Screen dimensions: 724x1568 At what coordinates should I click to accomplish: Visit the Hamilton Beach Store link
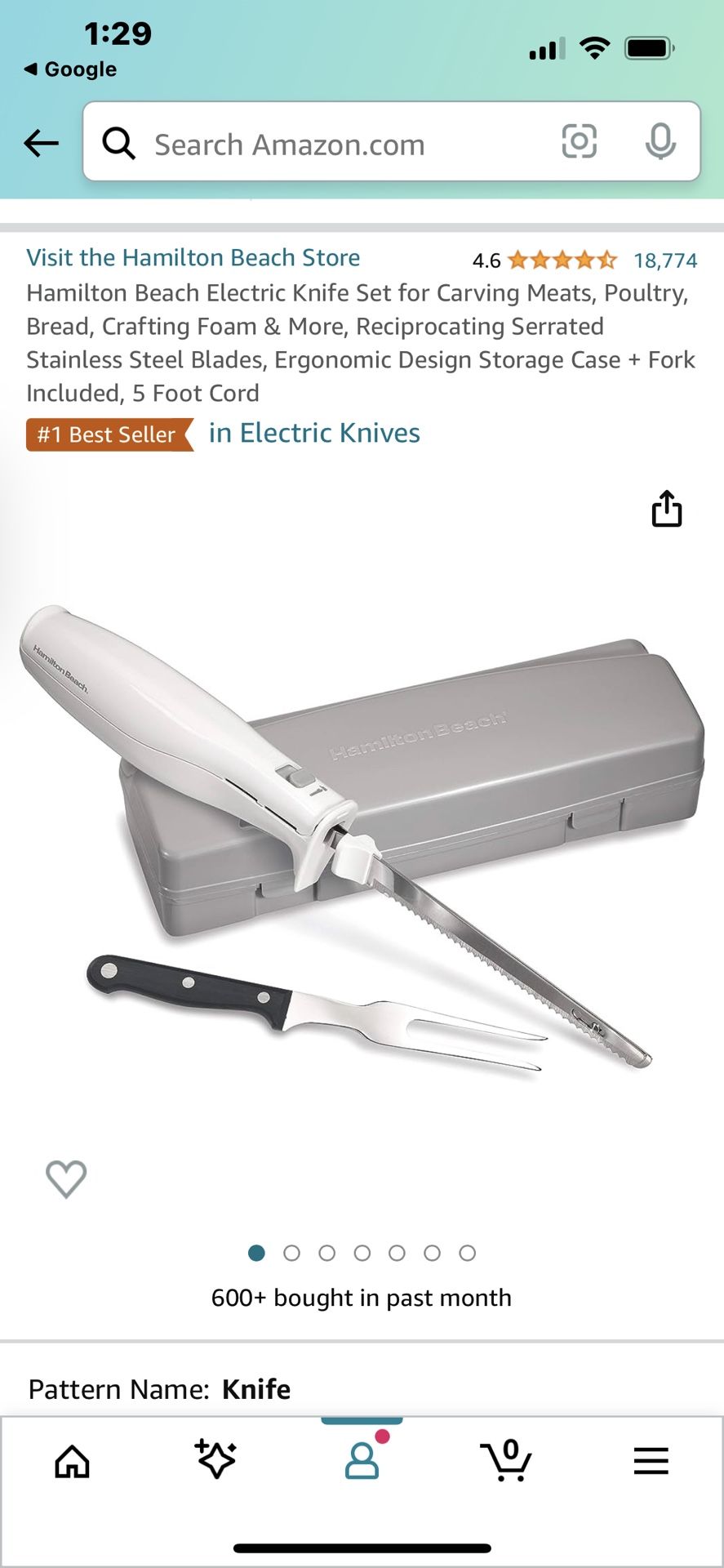click(x=193, y=257)
